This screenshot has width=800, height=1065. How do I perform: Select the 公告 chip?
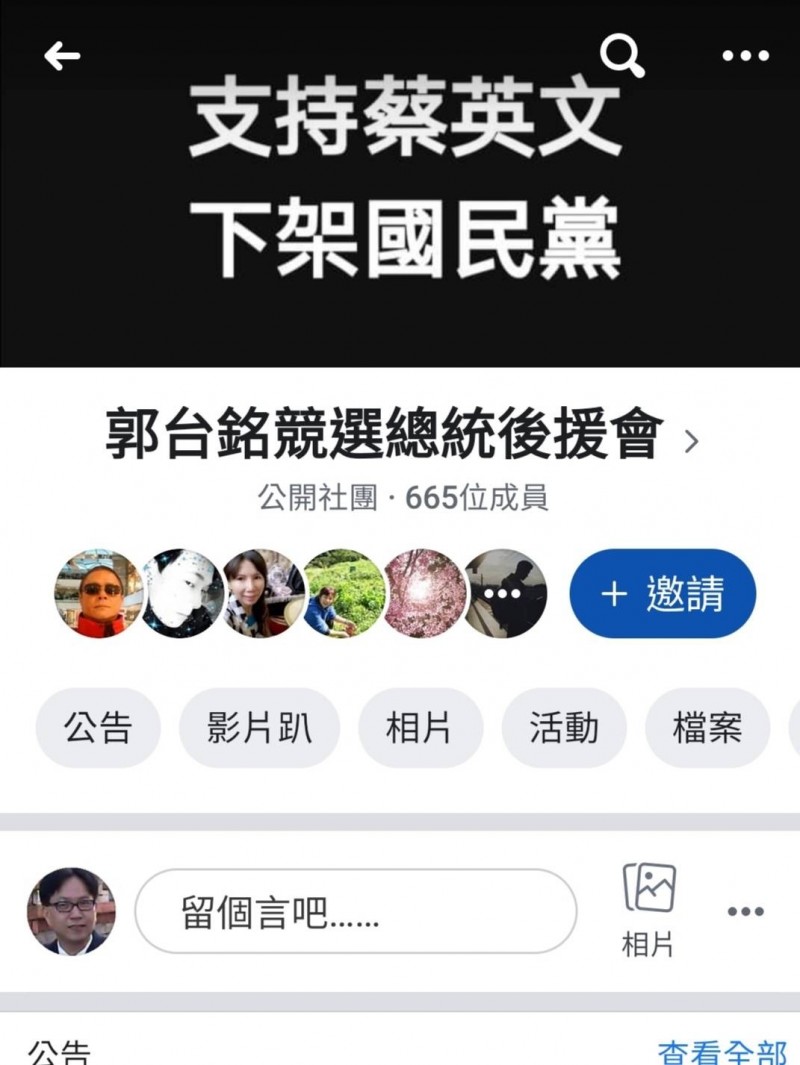click(x=98, y=728)
